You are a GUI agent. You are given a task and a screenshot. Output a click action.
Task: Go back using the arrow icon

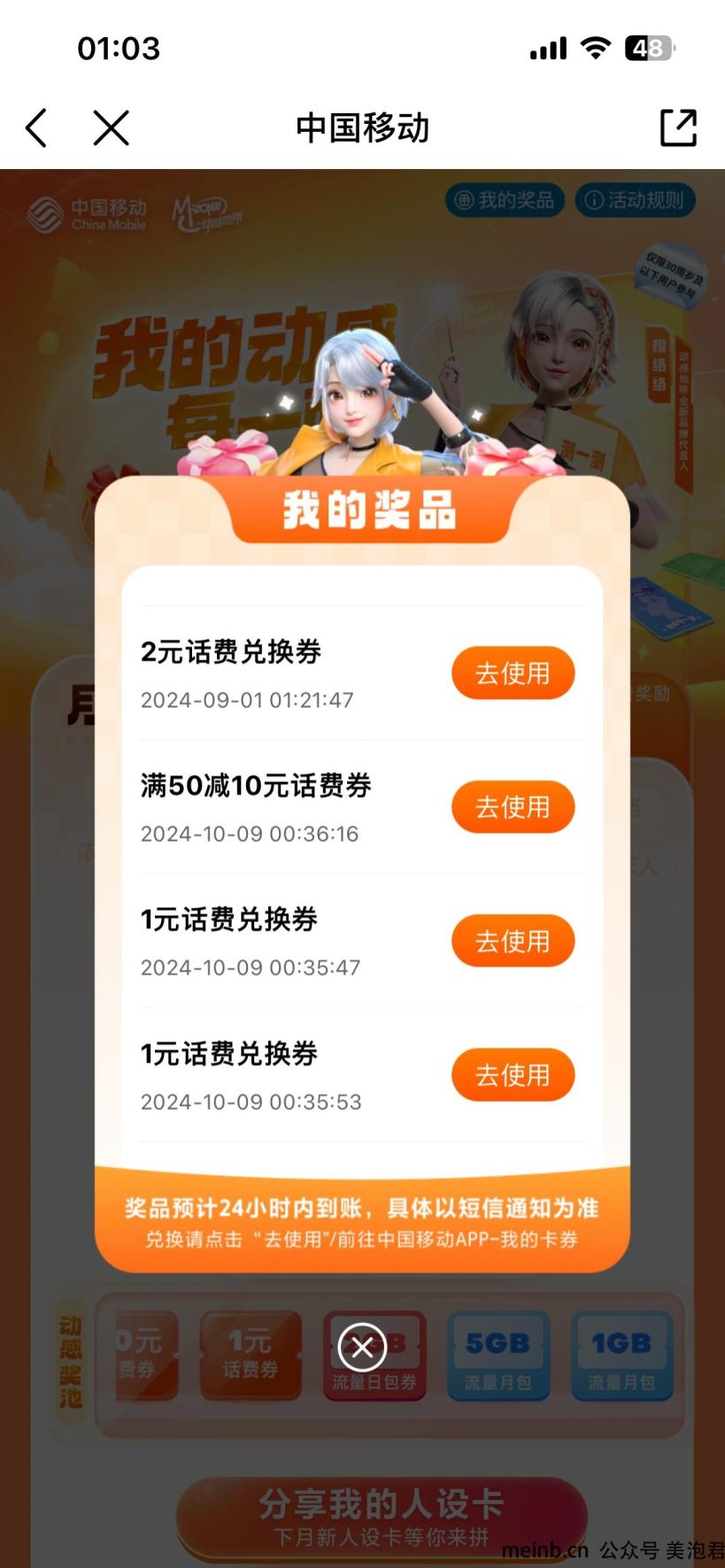pyautogui.click(x=36, y=128)
